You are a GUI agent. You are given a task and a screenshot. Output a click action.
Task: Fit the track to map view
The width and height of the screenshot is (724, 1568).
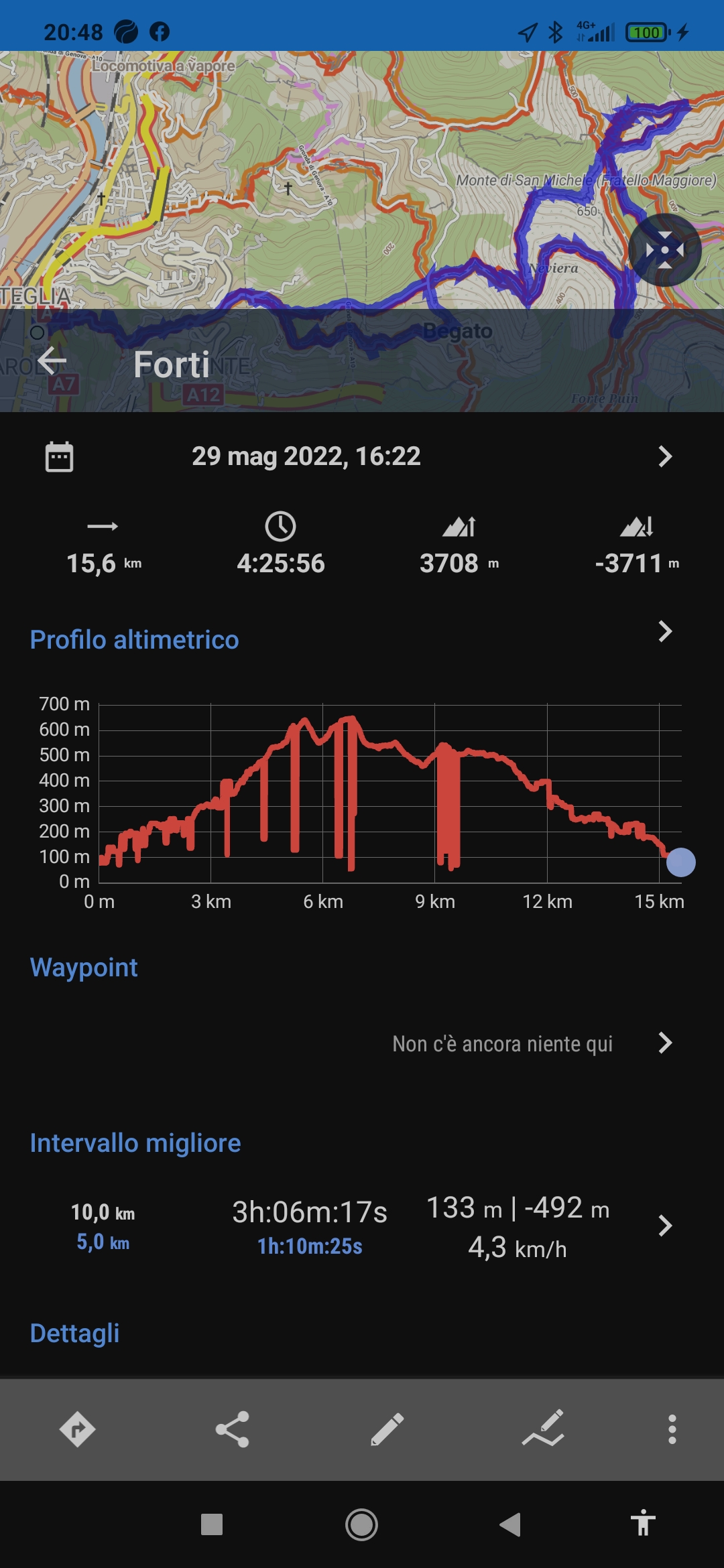664,251
